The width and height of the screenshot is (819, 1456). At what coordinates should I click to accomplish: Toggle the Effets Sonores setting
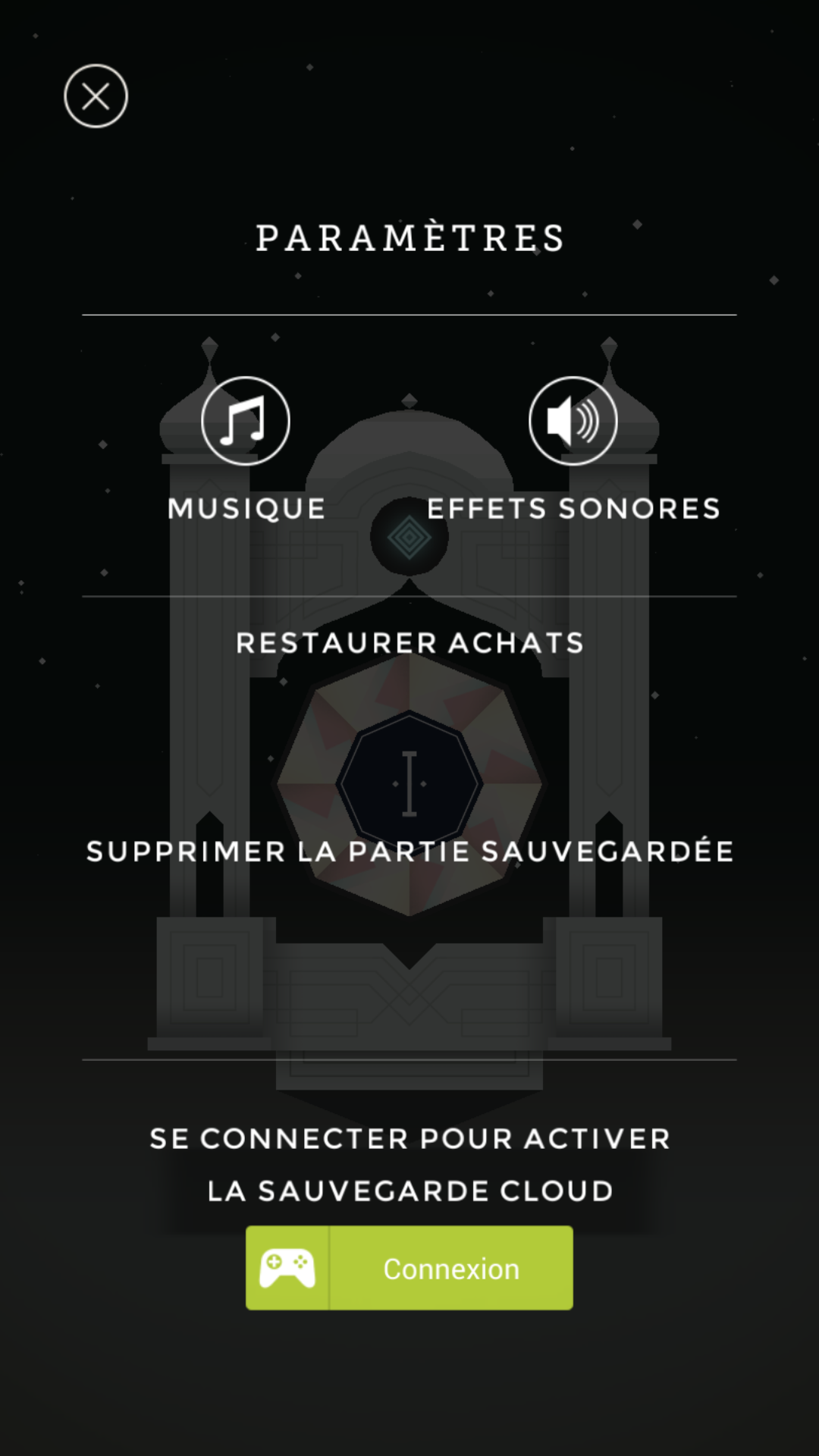click(573, 421)
